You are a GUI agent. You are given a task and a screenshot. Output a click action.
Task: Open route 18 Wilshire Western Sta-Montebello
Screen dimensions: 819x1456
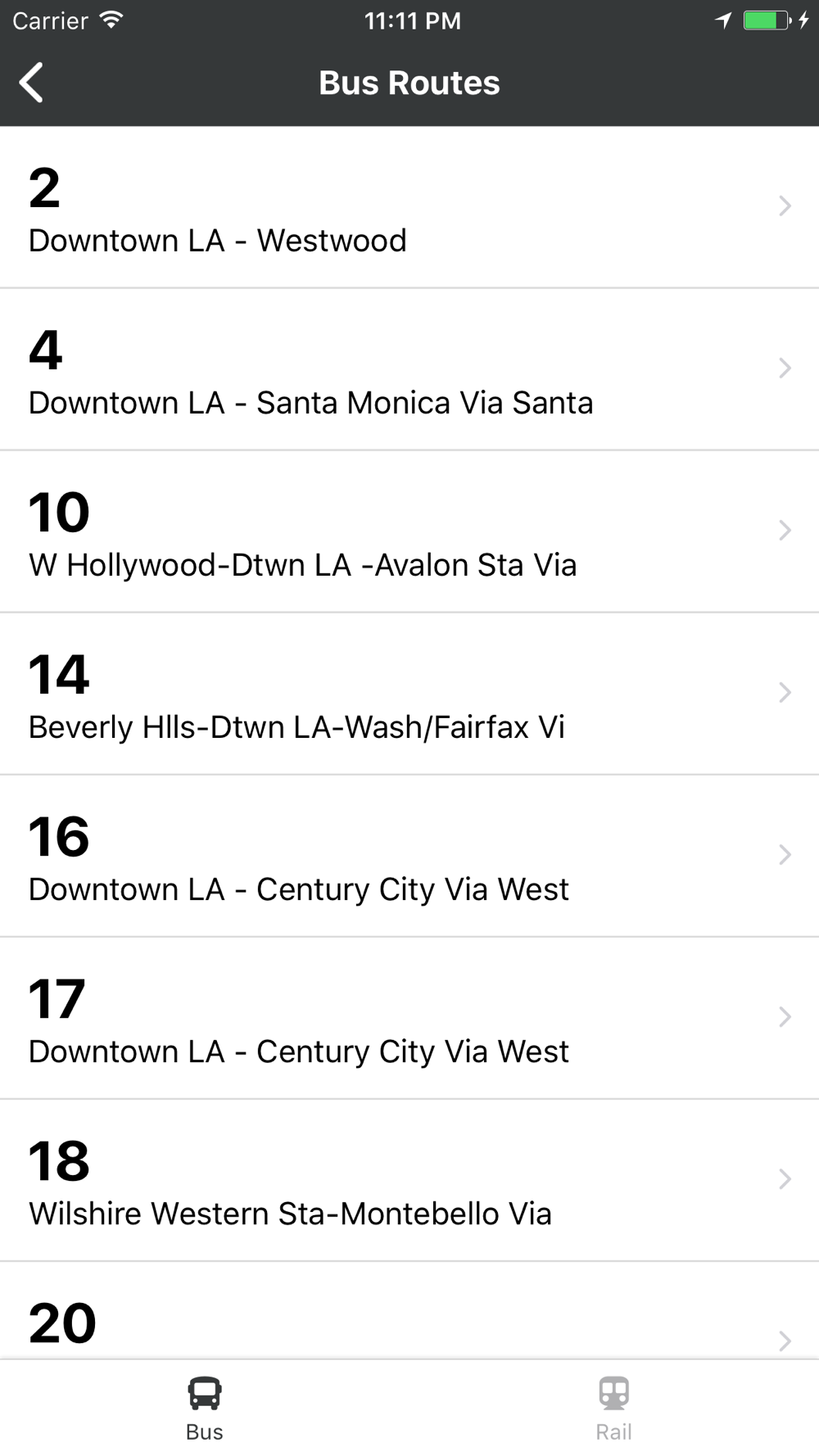(409, 1180)
